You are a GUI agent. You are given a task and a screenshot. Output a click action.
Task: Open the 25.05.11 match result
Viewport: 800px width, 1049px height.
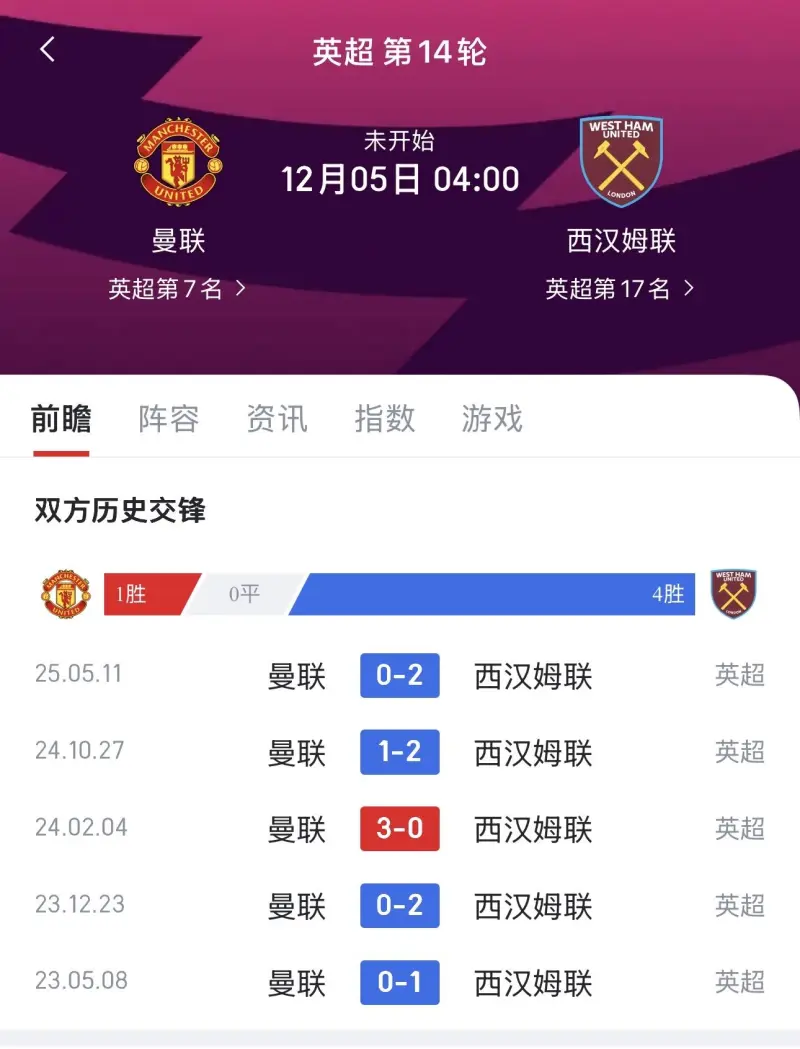point(400,676)
